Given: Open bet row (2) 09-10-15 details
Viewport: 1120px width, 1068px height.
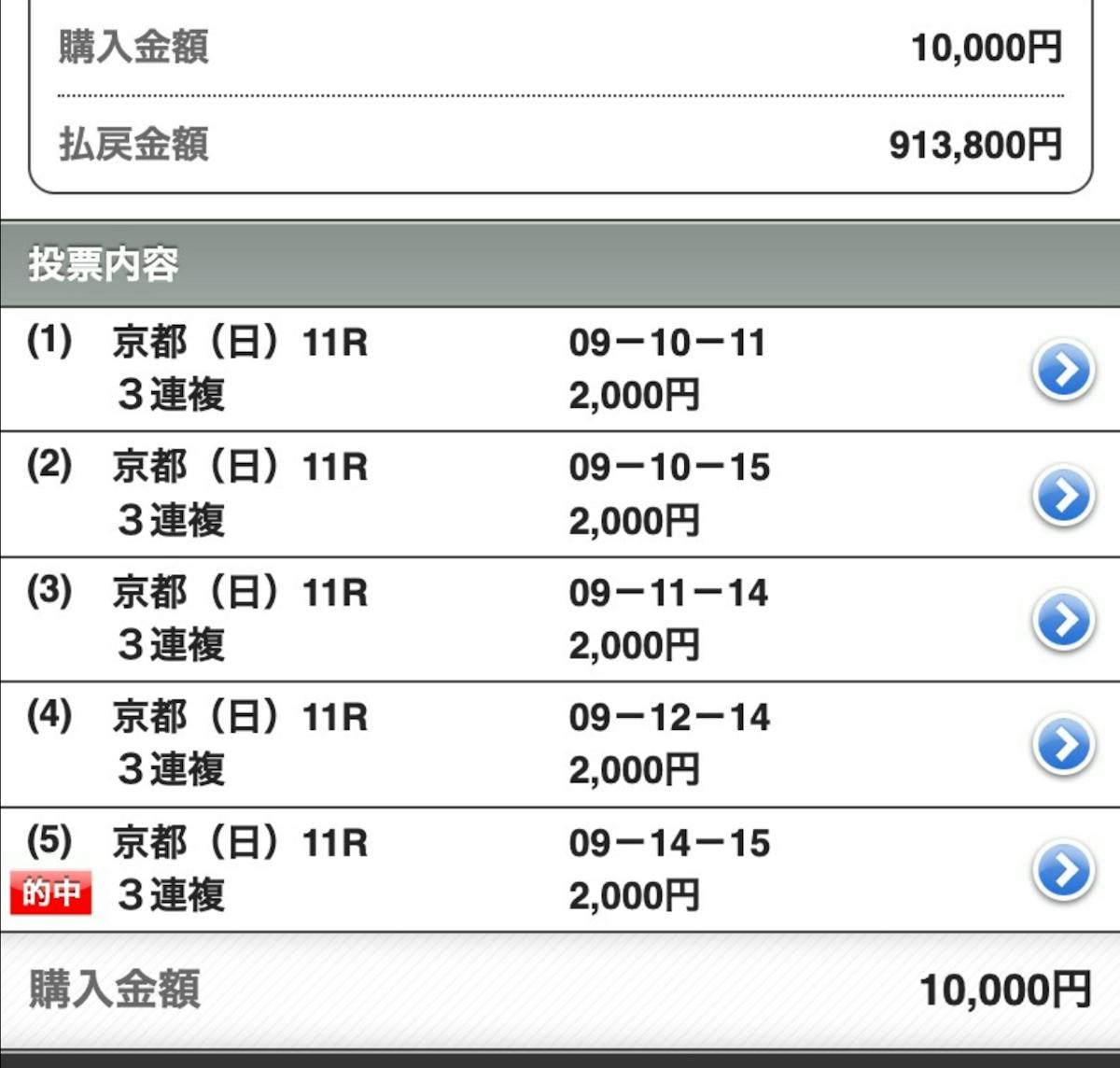Looking at the screenshot, I should coord(1063,495).
